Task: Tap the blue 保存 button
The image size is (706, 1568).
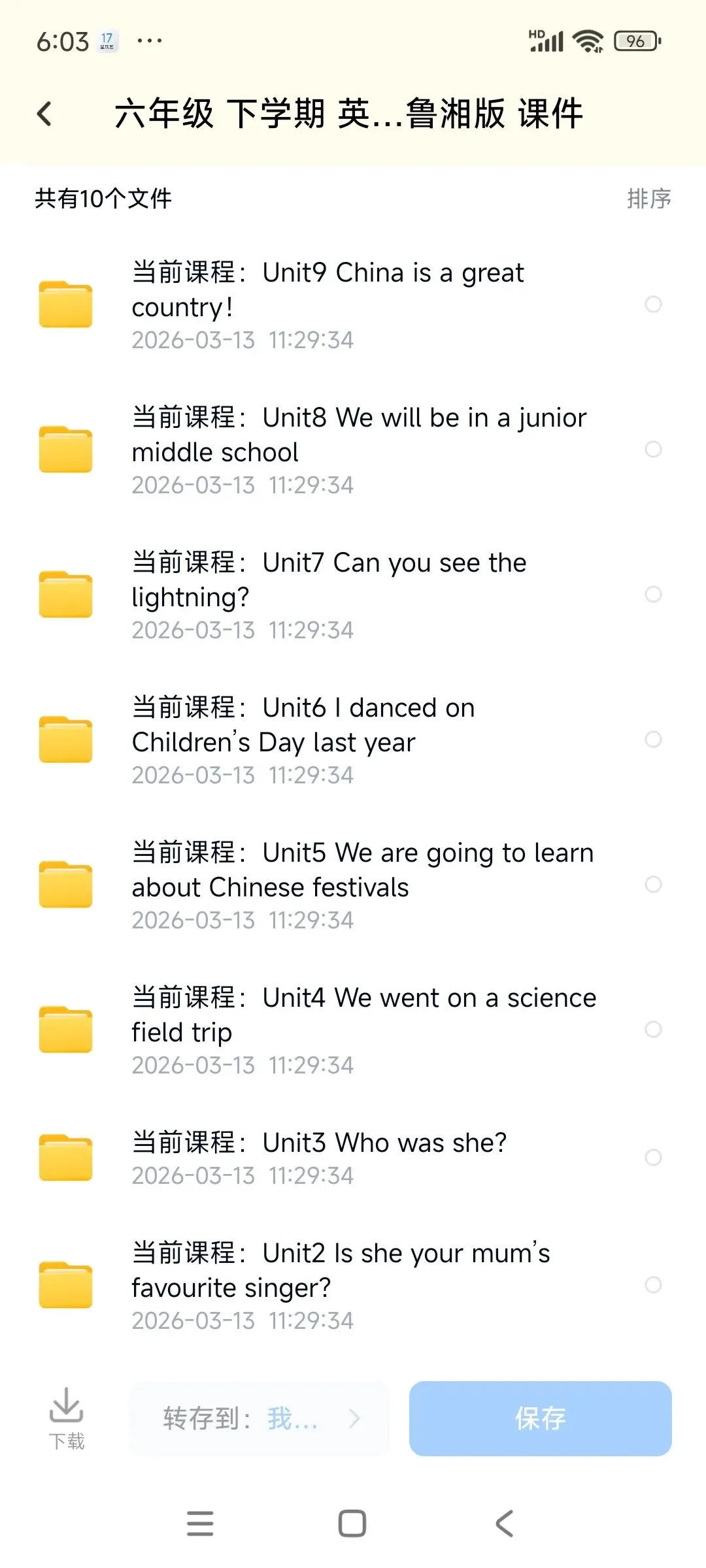Action: click(x=541, y=1418)
